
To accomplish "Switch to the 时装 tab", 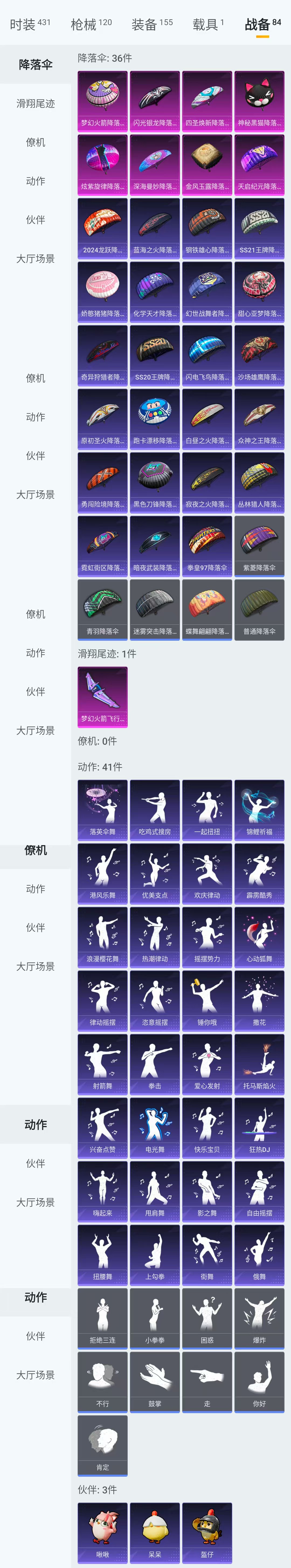I will point(30,24).
